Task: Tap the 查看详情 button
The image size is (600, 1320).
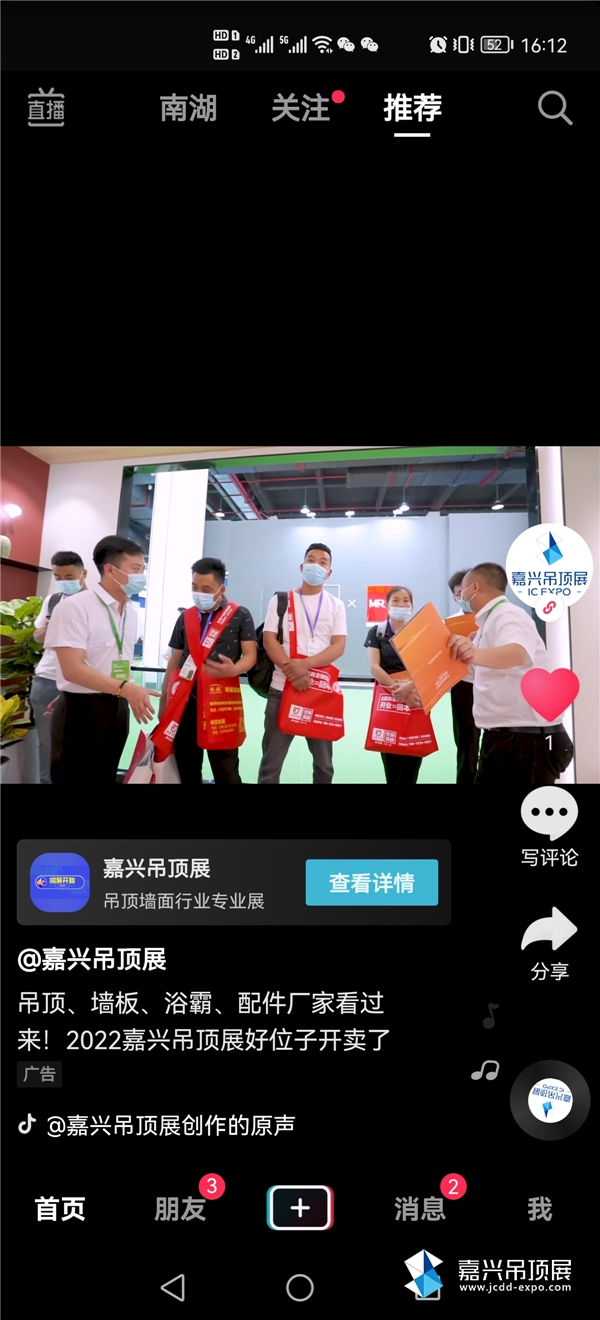Action: coord(371,883)
